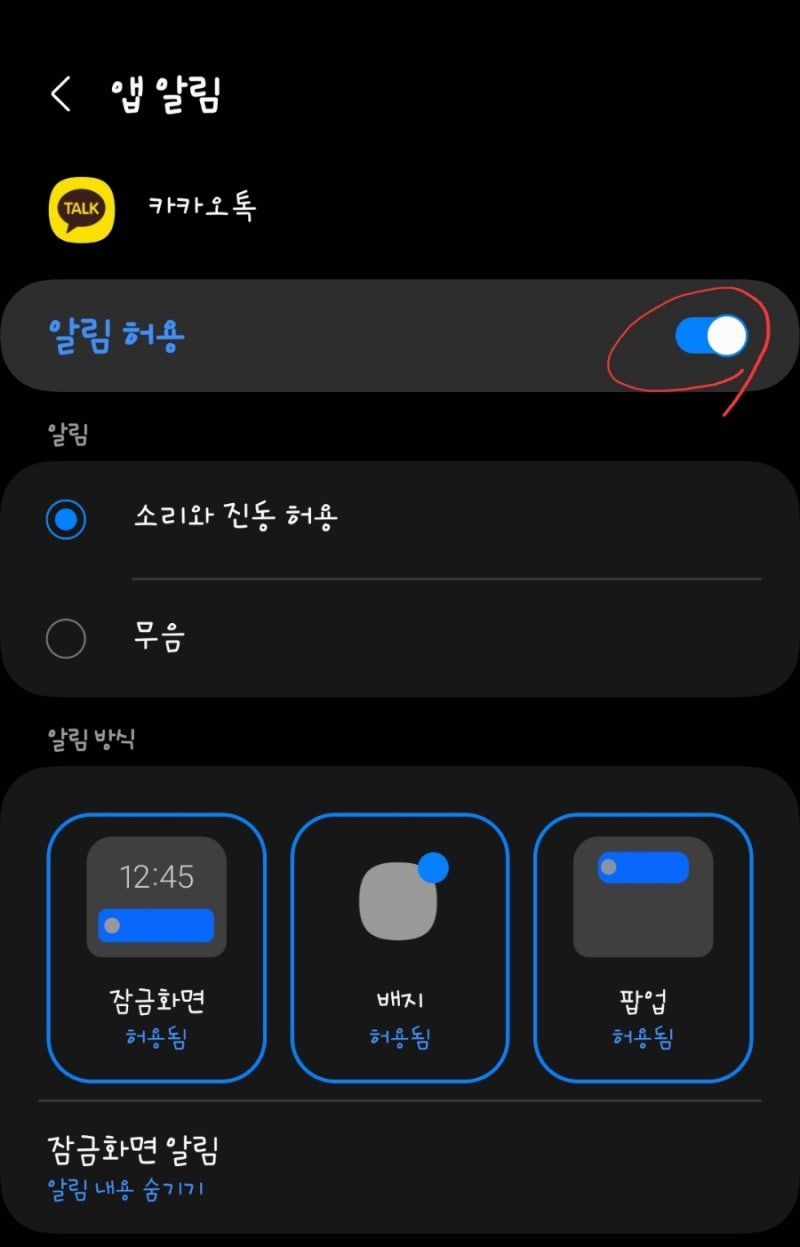Select the 무음 silent radio option
The image size is (800, 1247).
click(x=65, y=638)
